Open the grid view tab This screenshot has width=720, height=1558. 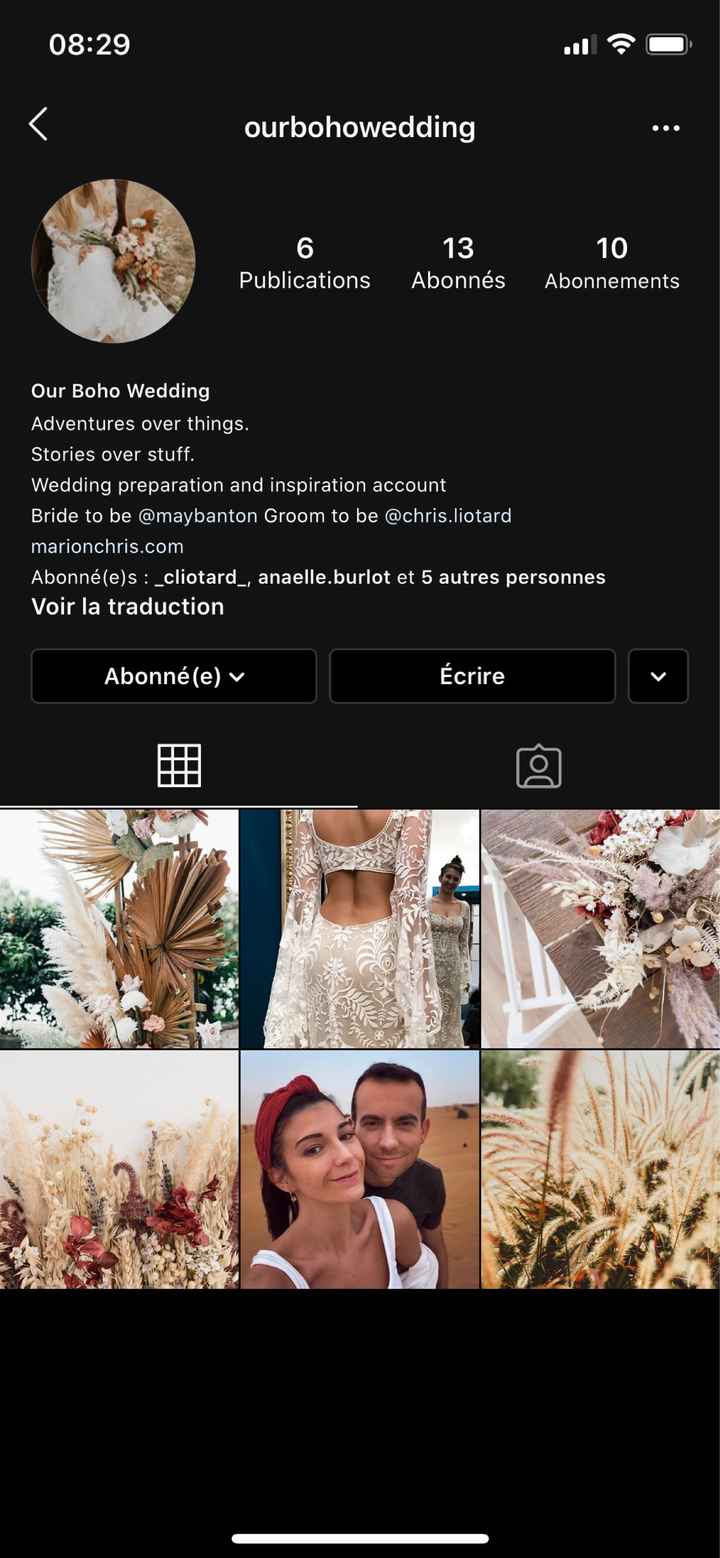[179, 765]
